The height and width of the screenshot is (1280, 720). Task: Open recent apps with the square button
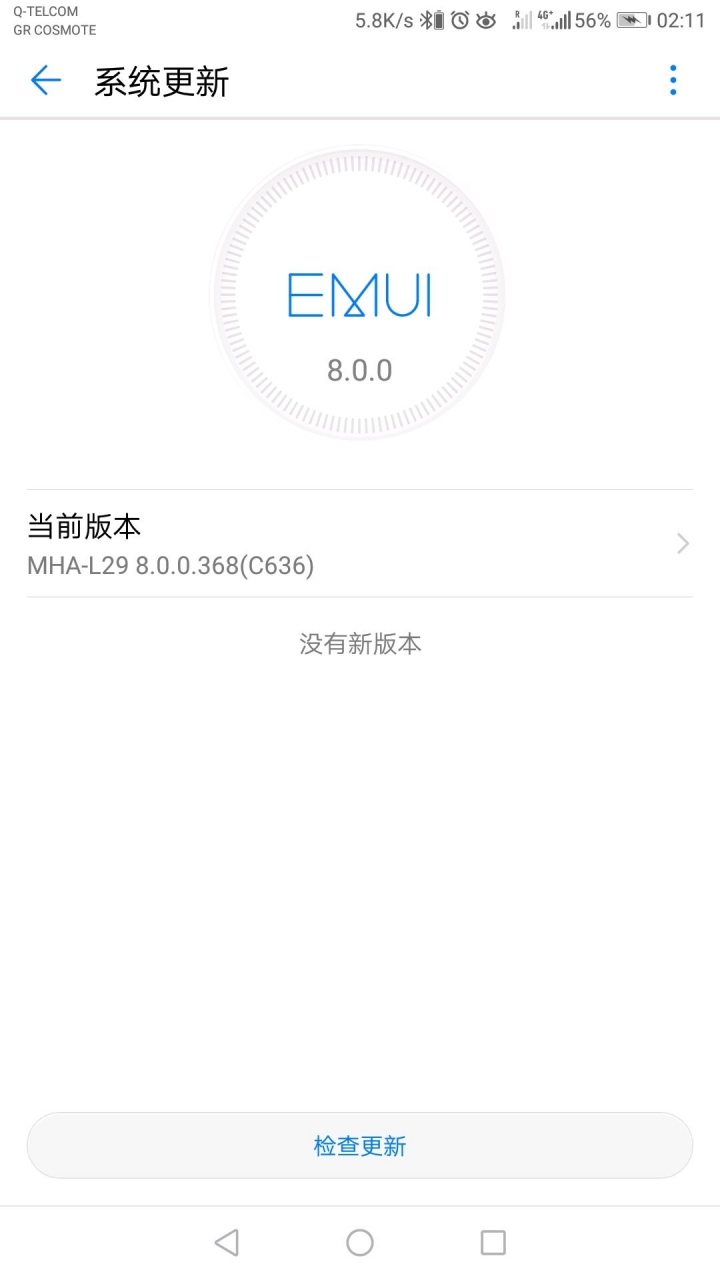493,1243
